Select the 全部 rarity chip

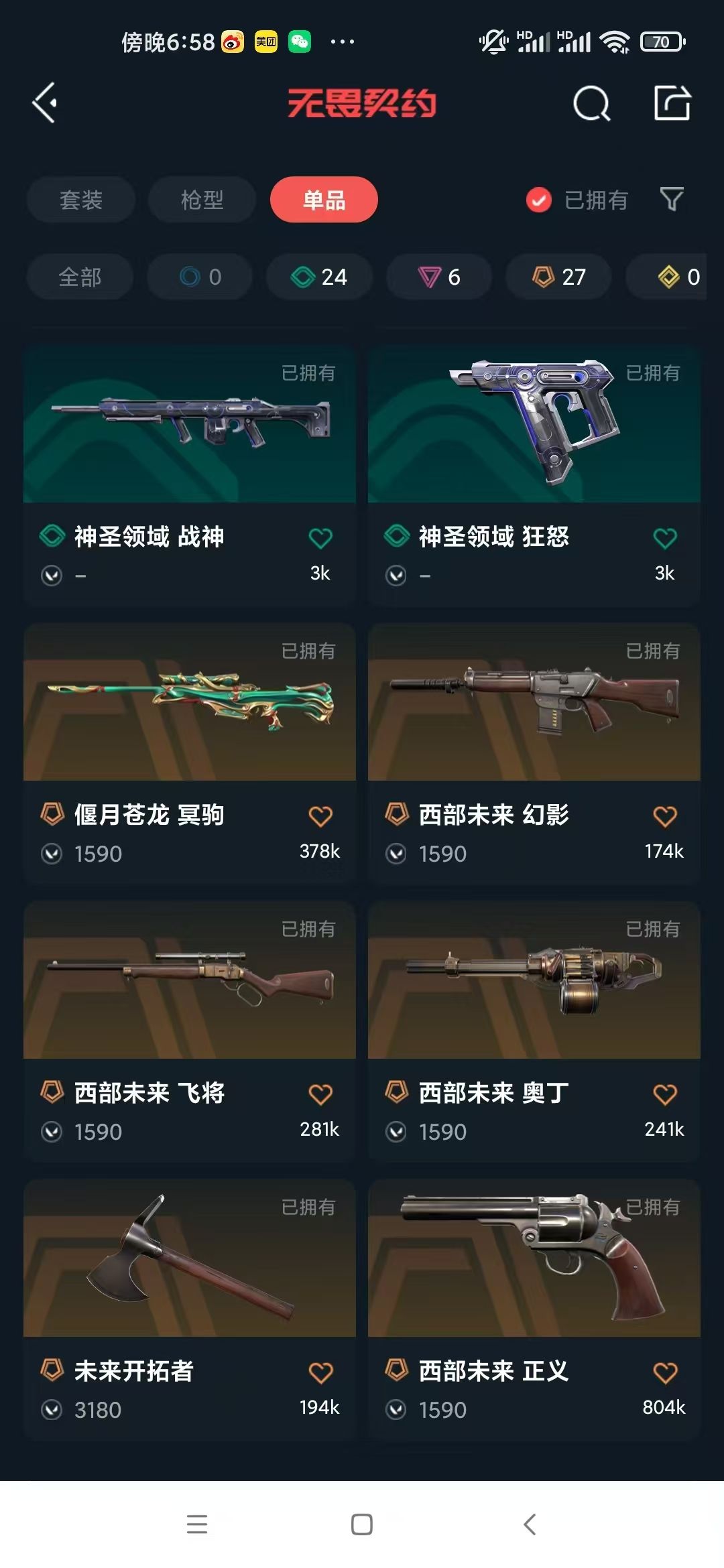click(80, 277)
